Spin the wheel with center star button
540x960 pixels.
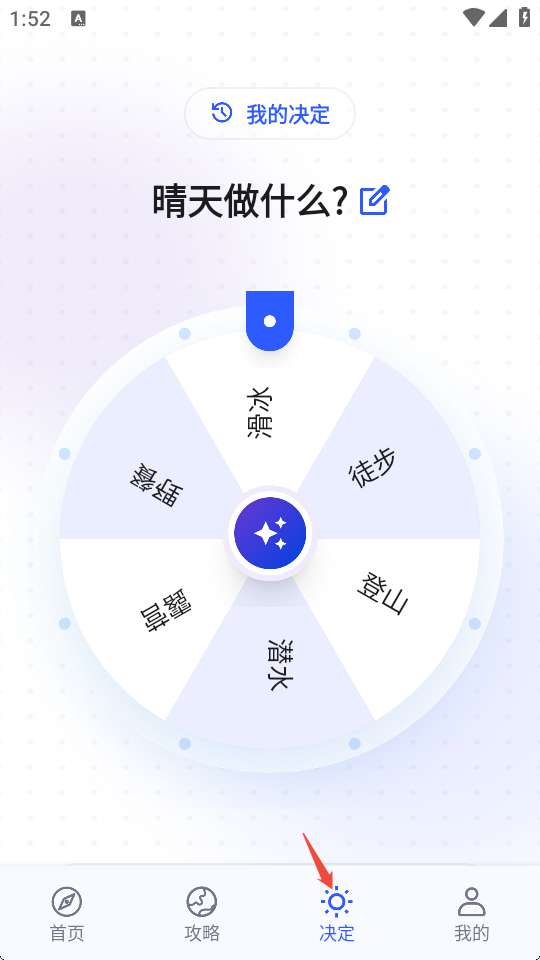pos(270,533)
